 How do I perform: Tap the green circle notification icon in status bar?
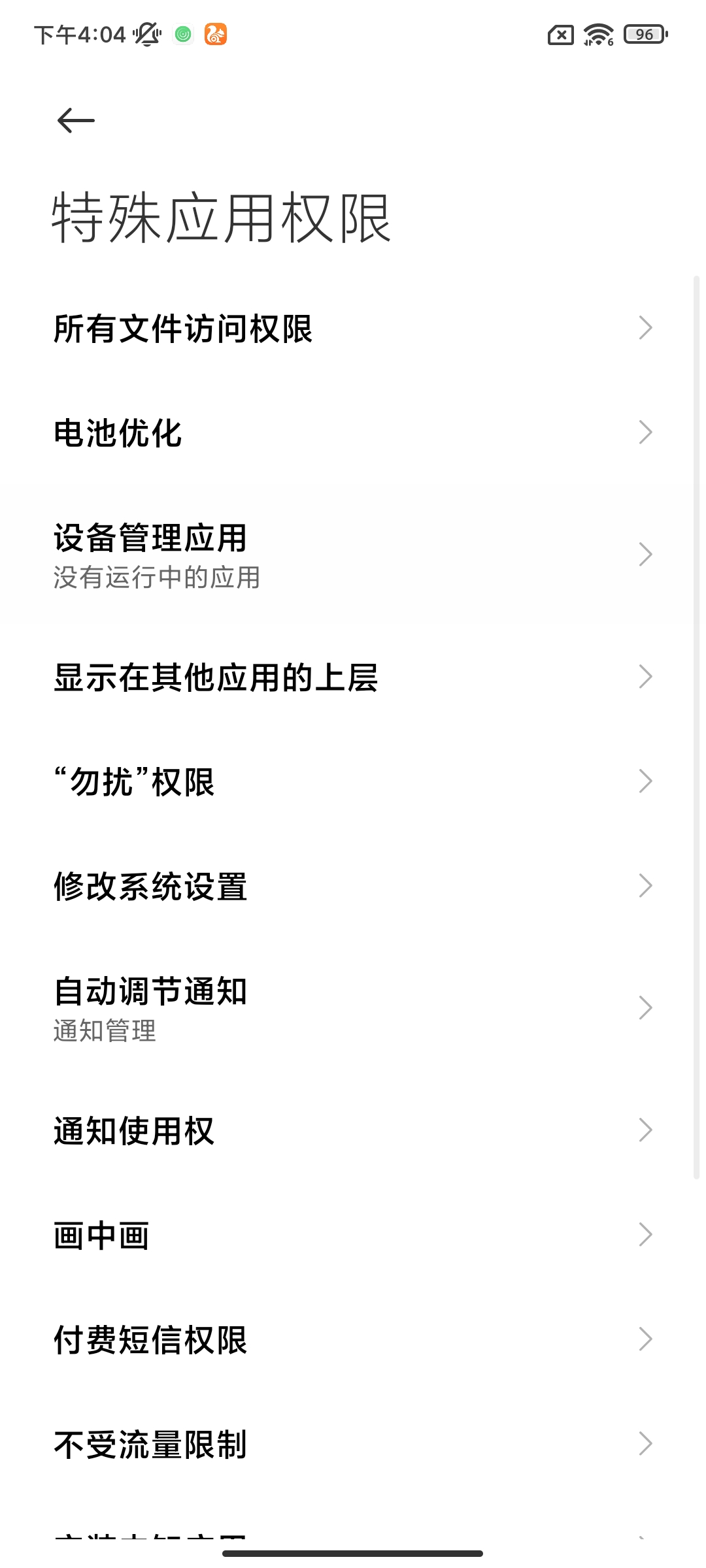pos(183,34)
